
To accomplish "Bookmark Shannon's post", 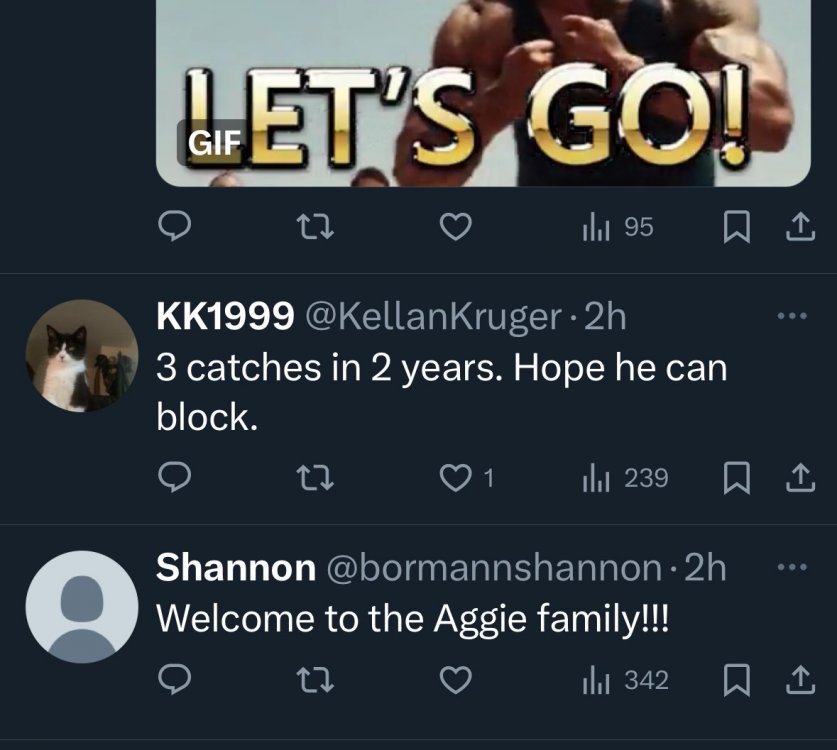I will tap(734, 682).
